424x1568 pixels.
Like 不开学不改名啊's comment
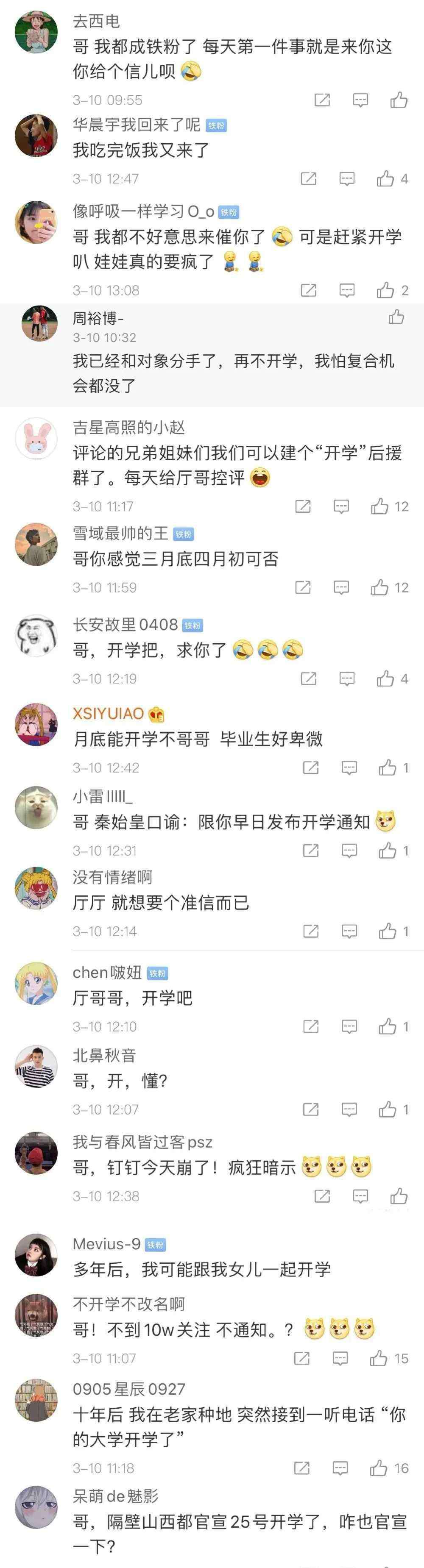click(378, 1358)
